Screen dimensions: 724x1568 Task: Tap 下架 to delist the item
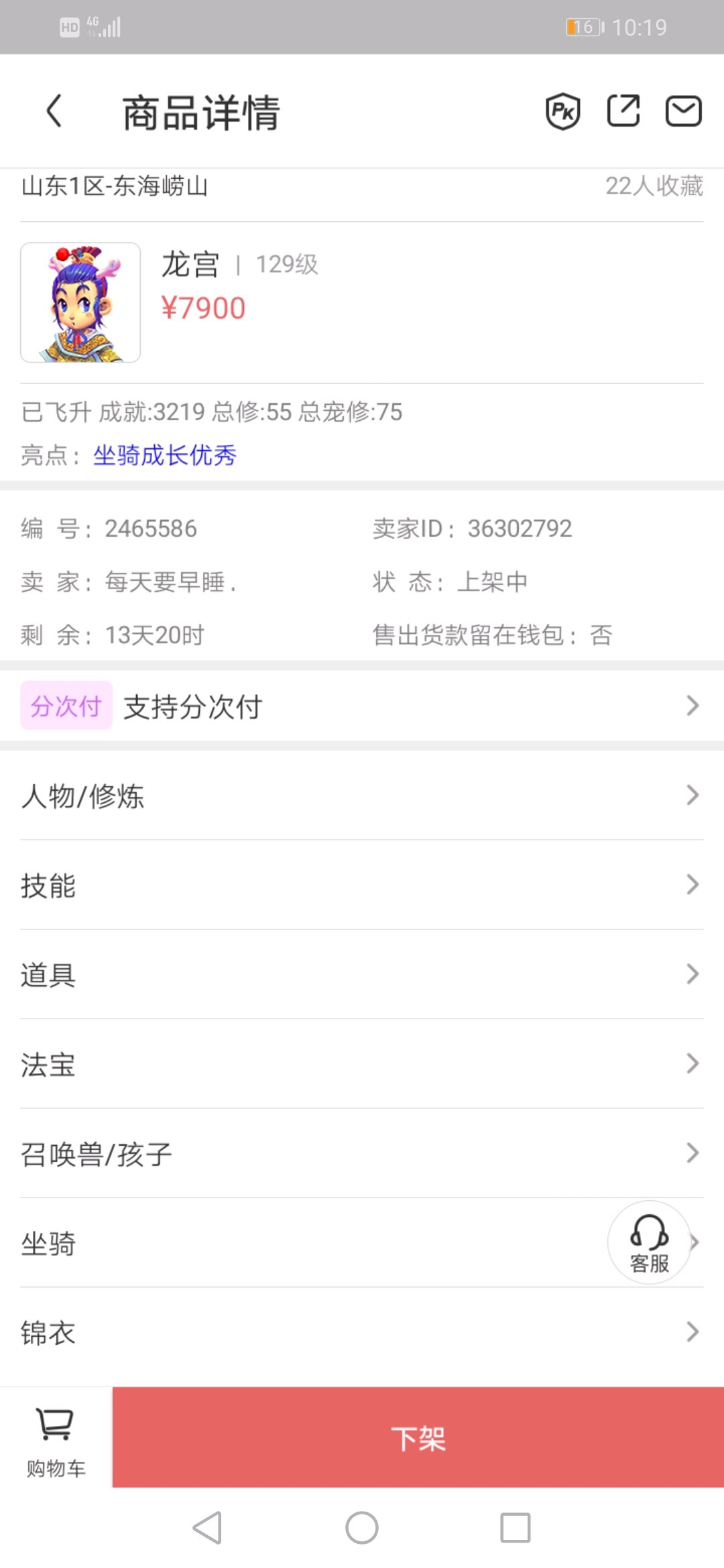[x=418, y=1438]
